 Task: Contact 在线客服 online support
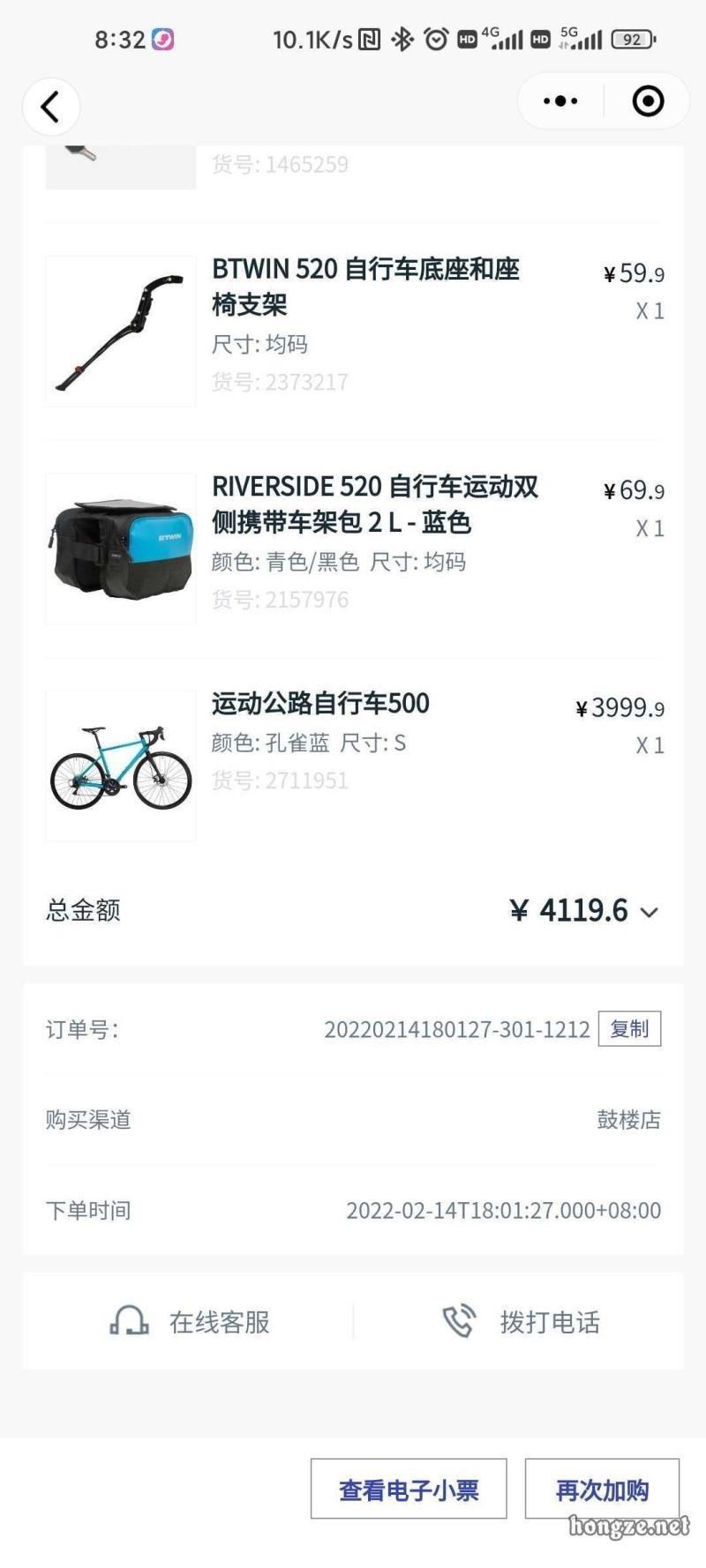click(190, 1322)
